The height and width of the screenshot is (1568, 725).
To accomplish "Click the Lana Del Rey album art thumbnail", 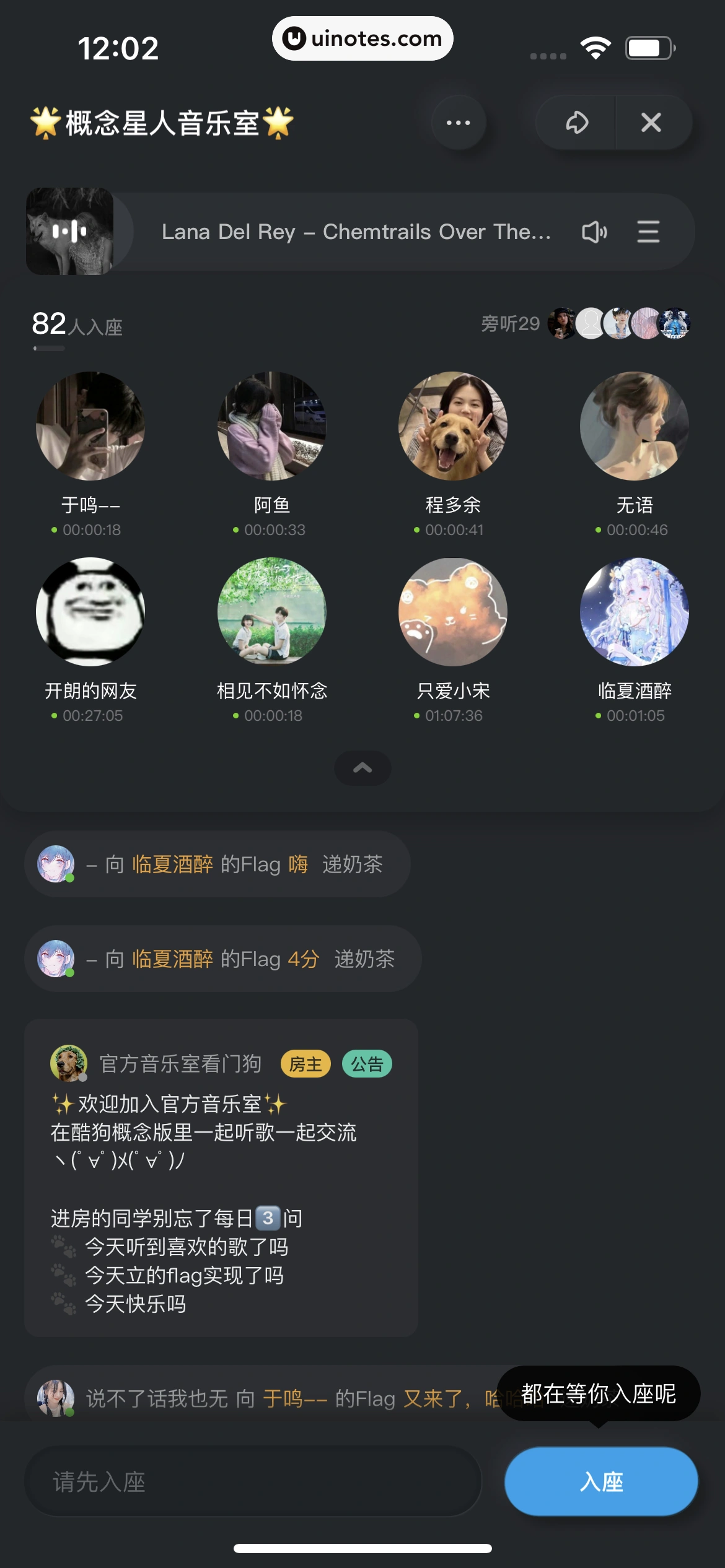I will [x=69, y=231].
